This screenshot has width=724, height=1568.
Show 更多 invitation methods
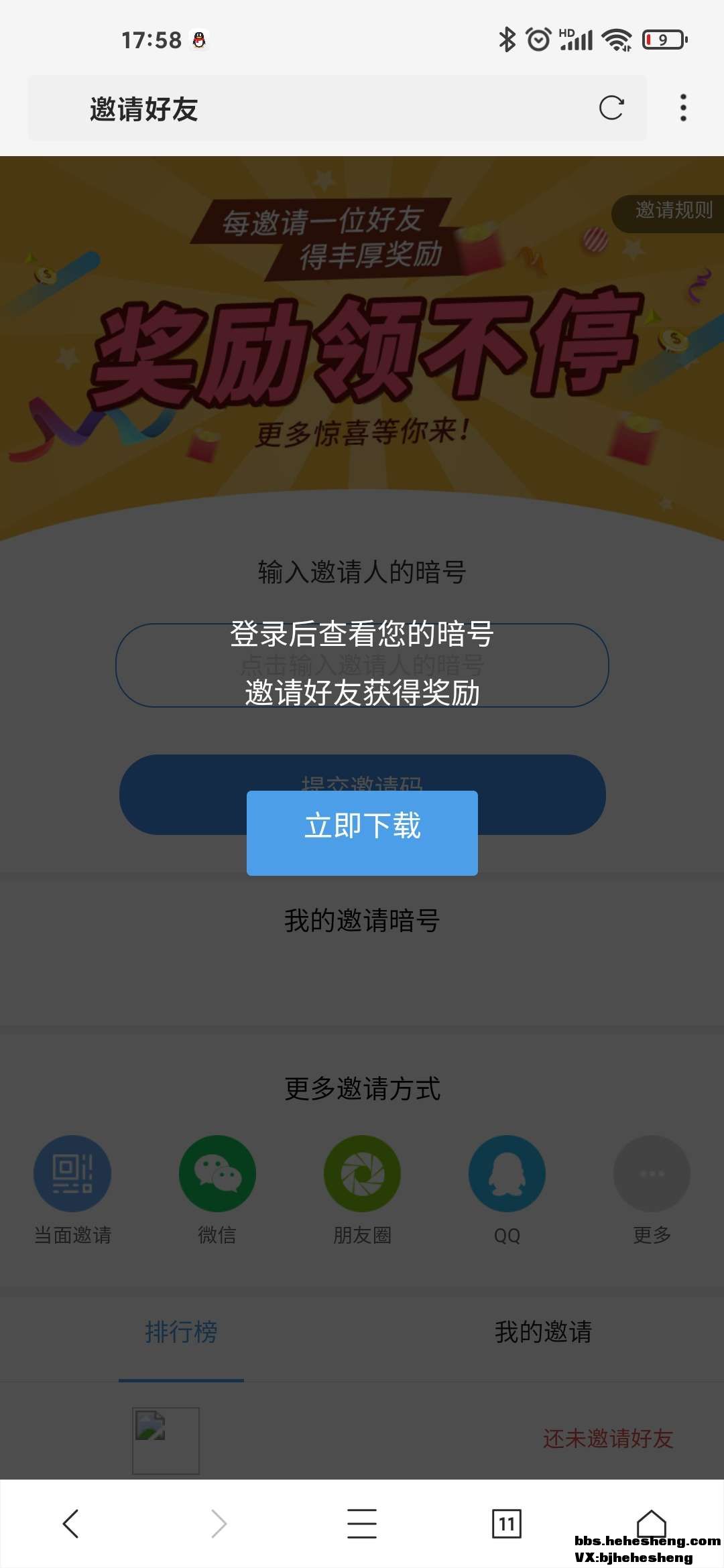[x=652, y=1174]
